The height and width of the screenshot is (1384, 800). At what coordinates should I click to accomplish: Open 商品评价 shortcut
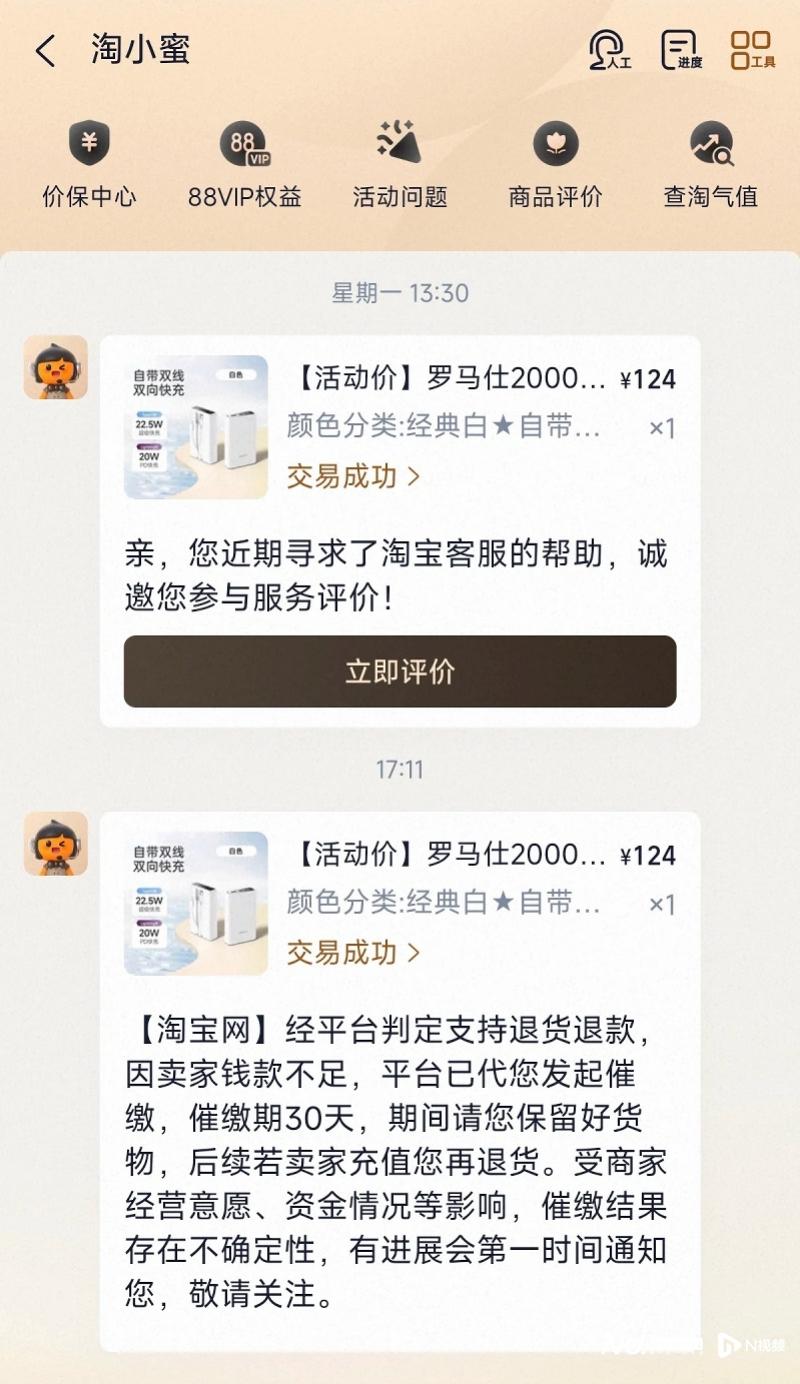pos(555,165)
